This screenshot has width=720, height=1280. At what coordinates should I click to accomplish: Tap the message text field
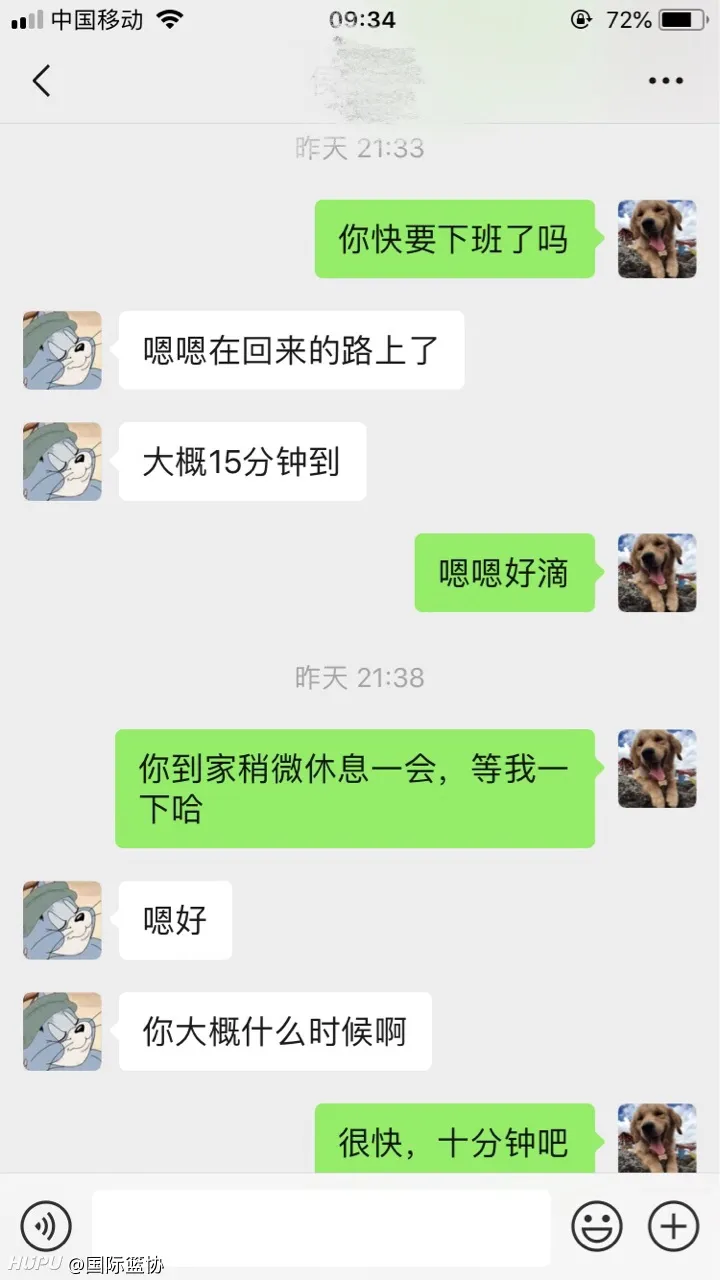(321, 1227)
